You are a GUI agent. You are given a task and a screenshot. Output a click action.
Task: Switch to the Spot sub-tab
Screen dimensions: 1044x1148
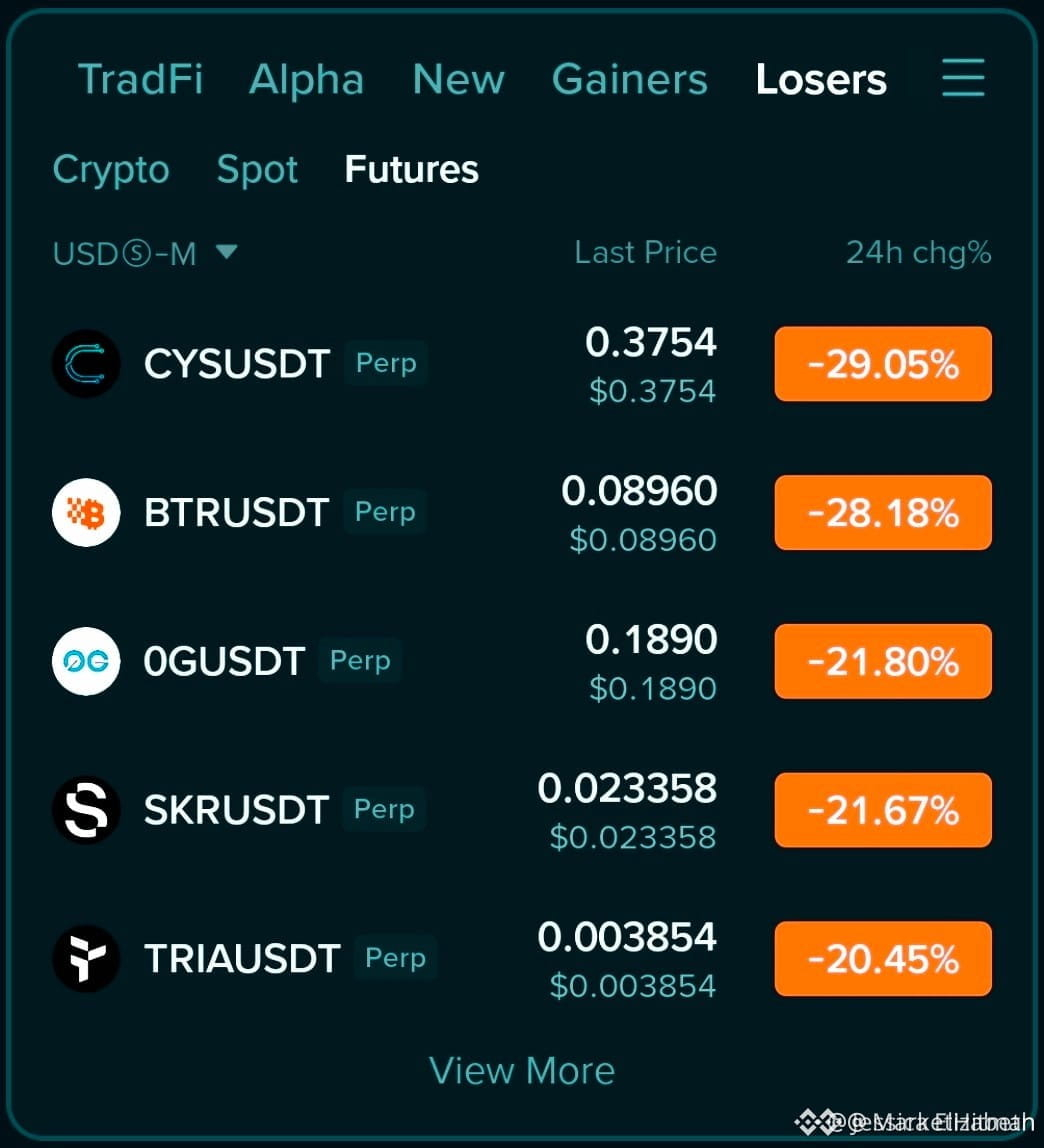coord(257,170)
